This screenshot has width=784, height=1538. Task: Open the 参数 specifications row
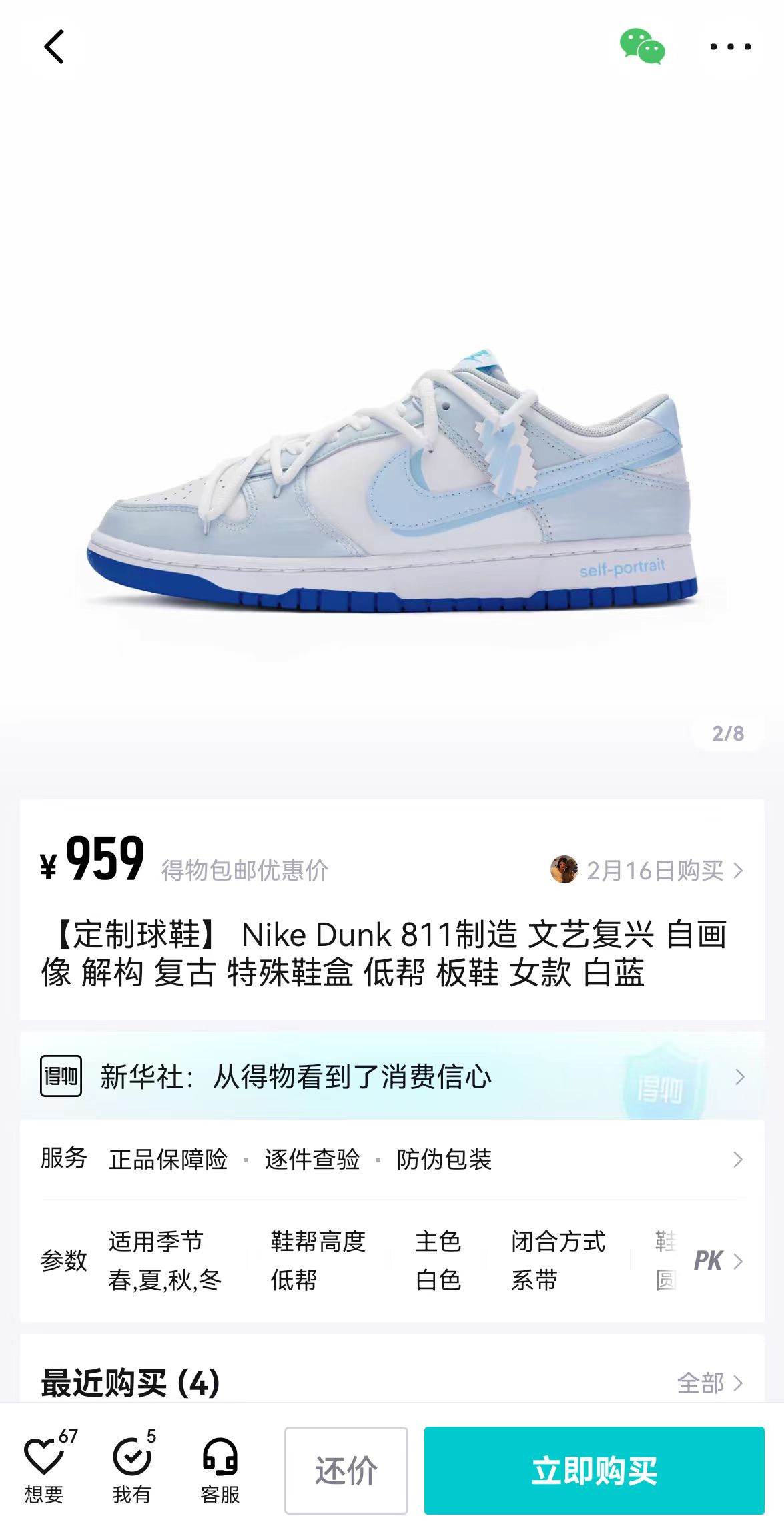[392, 1260]
